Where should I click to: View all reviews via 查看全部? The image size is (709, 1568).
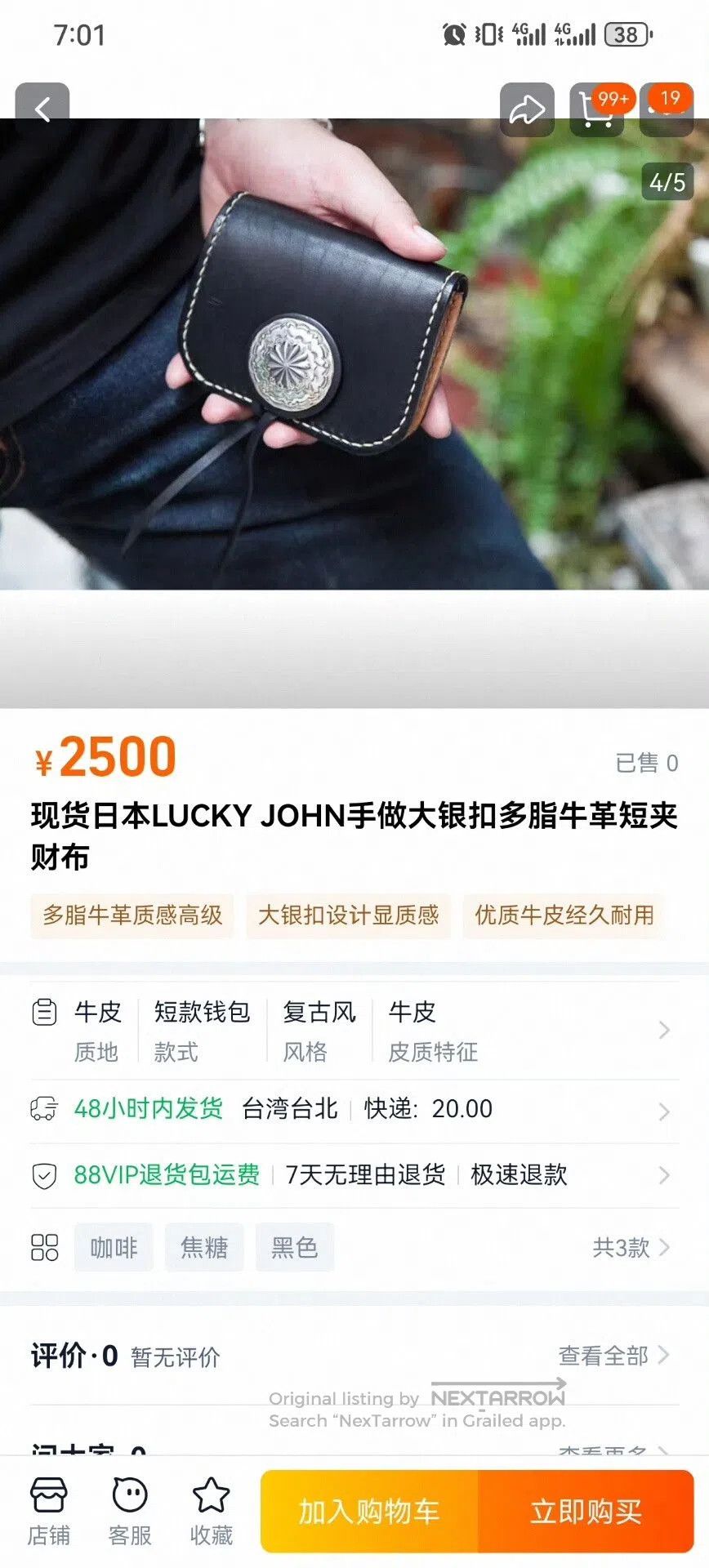pyautogui.click(x=614, y=1356)
